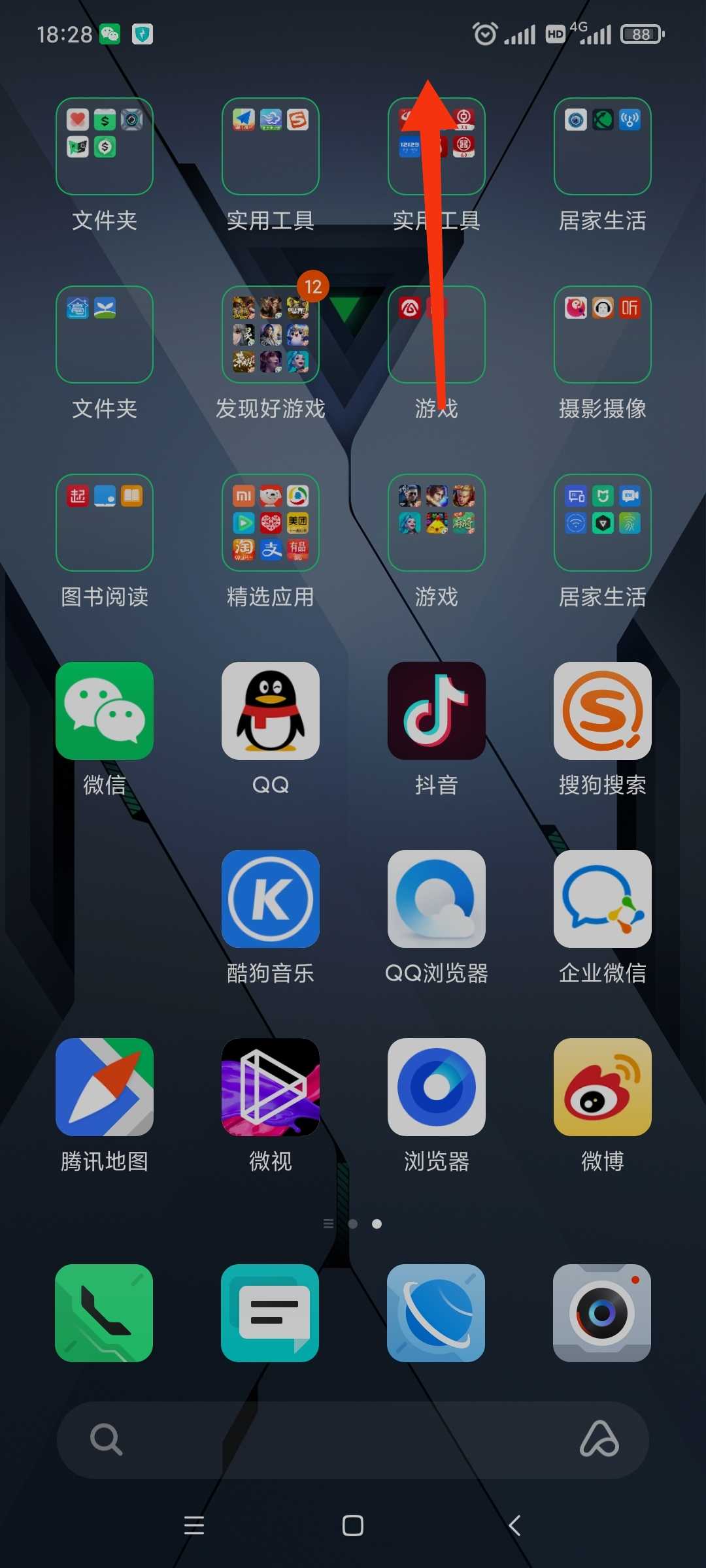The height and width of the screenshot is (1568, 706).
Task: Open the 精选应用 folder
Action: pyautogui.click(x=271, y=523)
